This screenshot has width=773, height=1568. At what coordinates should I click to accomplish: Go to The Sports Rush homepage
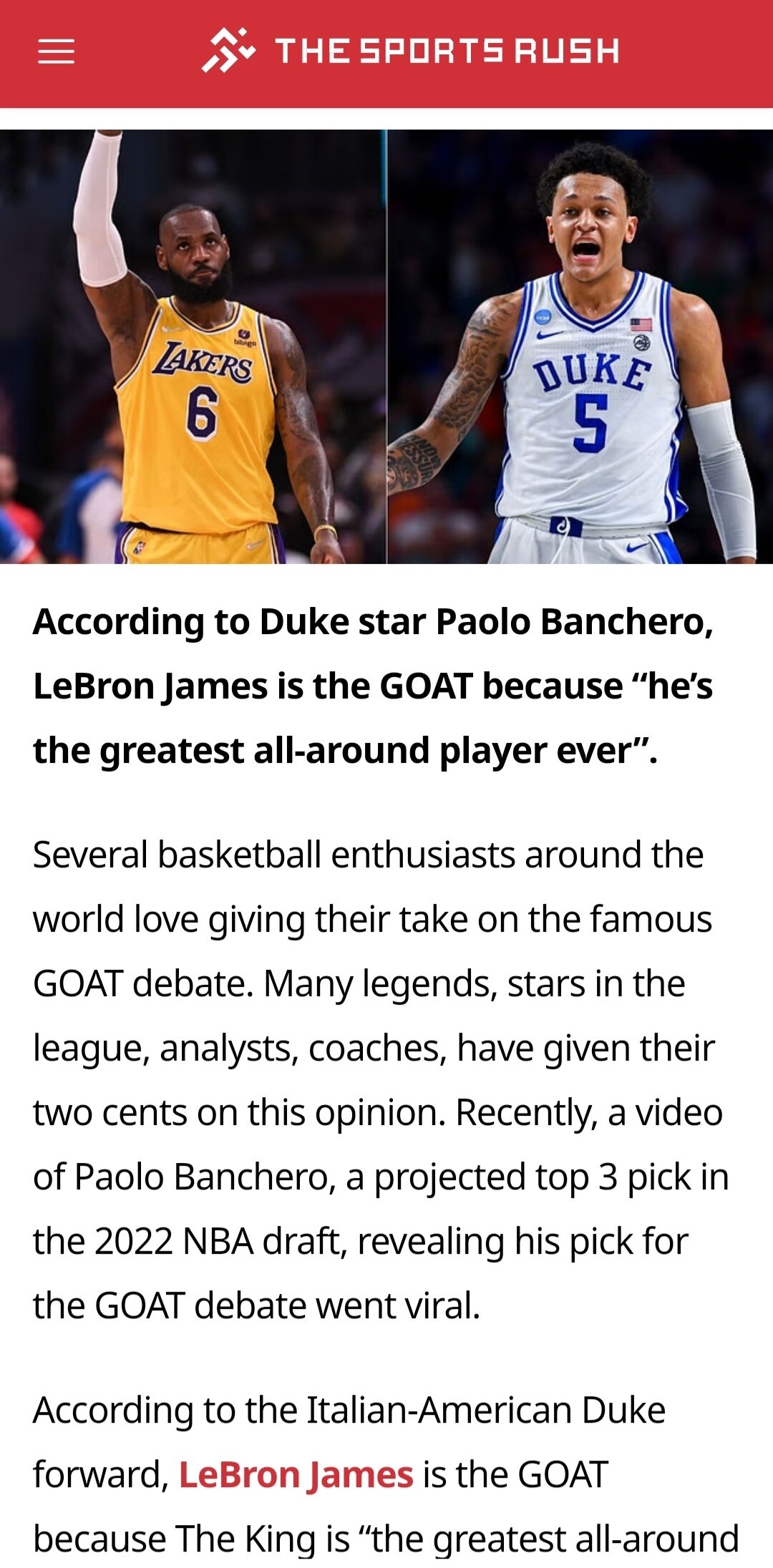click(411, 51)
